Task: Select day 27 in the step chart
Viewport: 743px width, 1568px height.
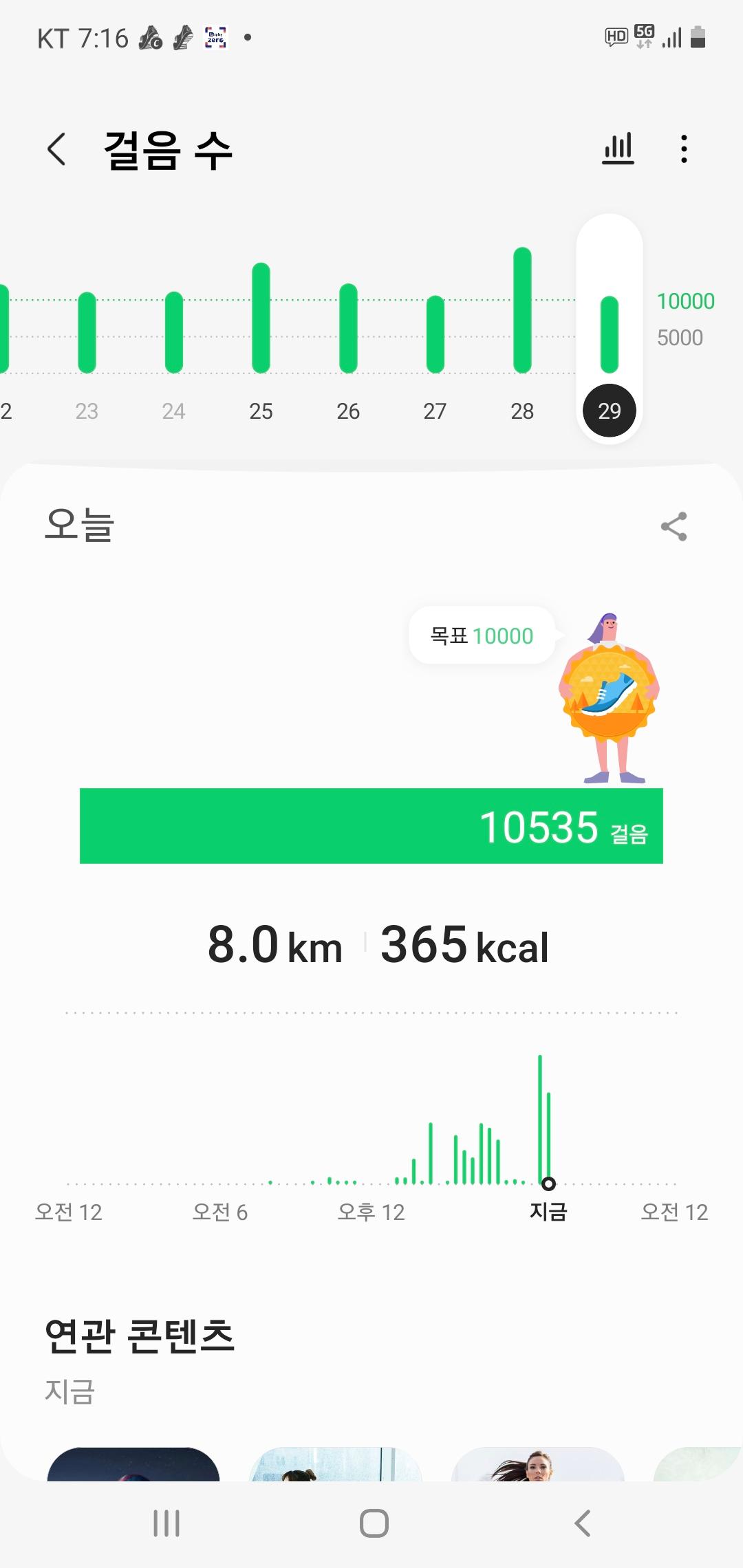Action: pyautogui.click(x=435, y=411)
